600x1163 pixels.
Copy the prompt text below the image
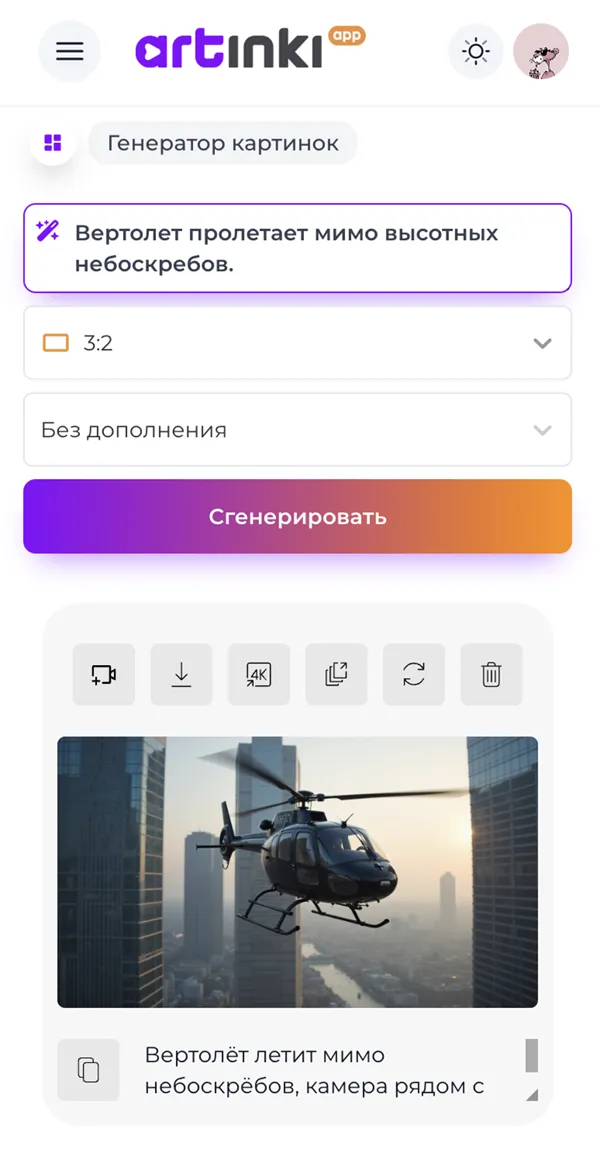(x=88, y=1070)
